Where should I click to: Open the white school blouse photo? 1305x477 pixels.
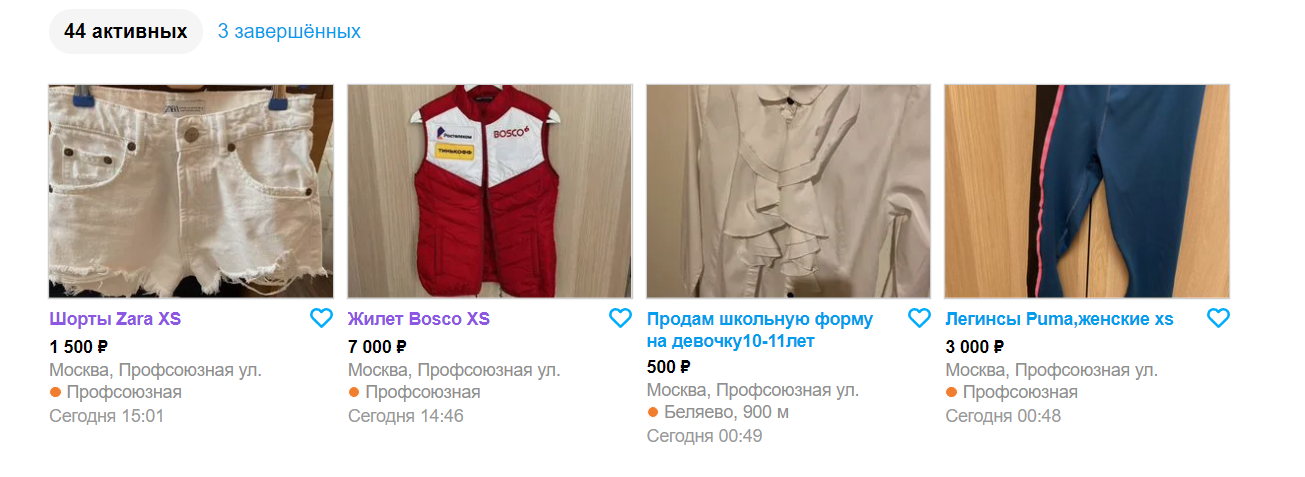(788, 191)
